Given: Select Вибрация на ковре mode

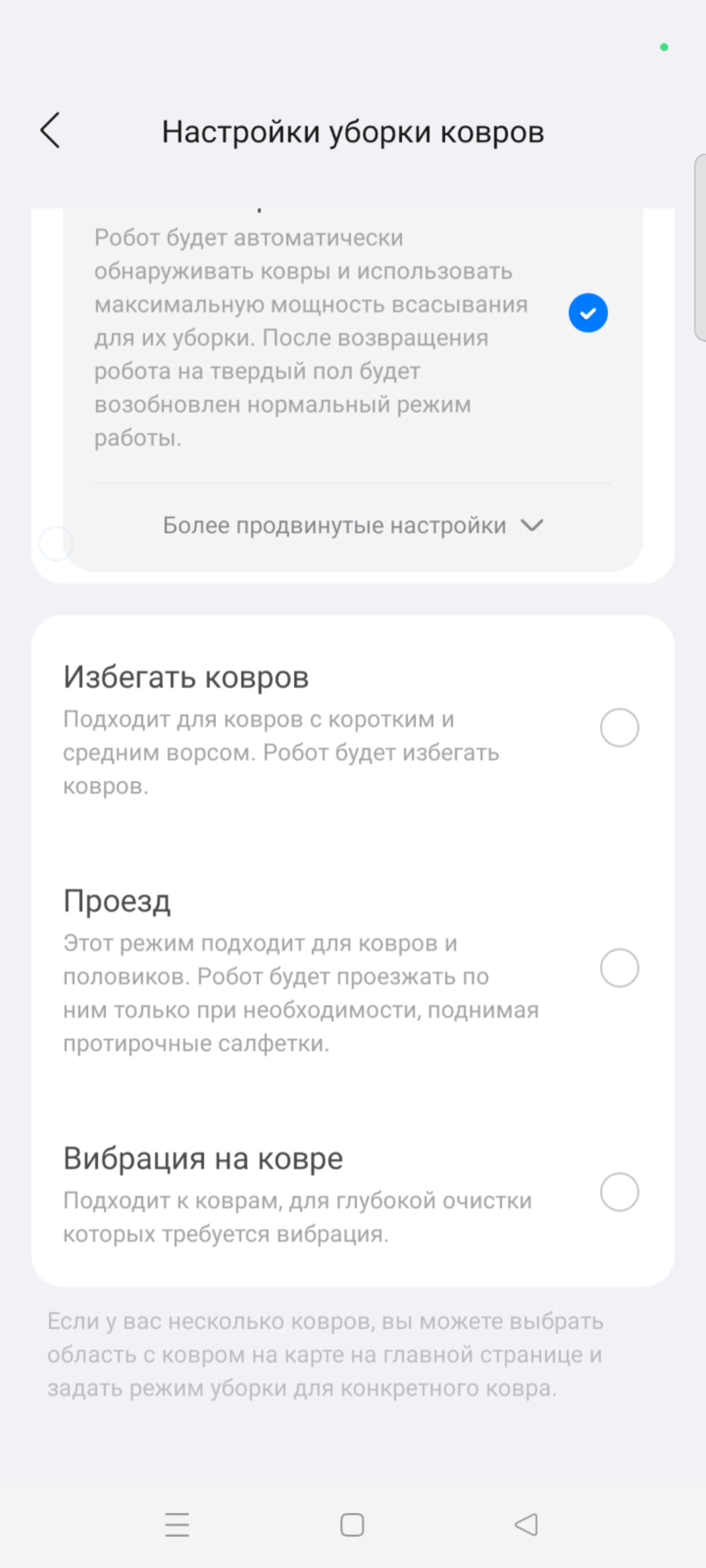Looking at the screenshot, I should point(618,1192).
